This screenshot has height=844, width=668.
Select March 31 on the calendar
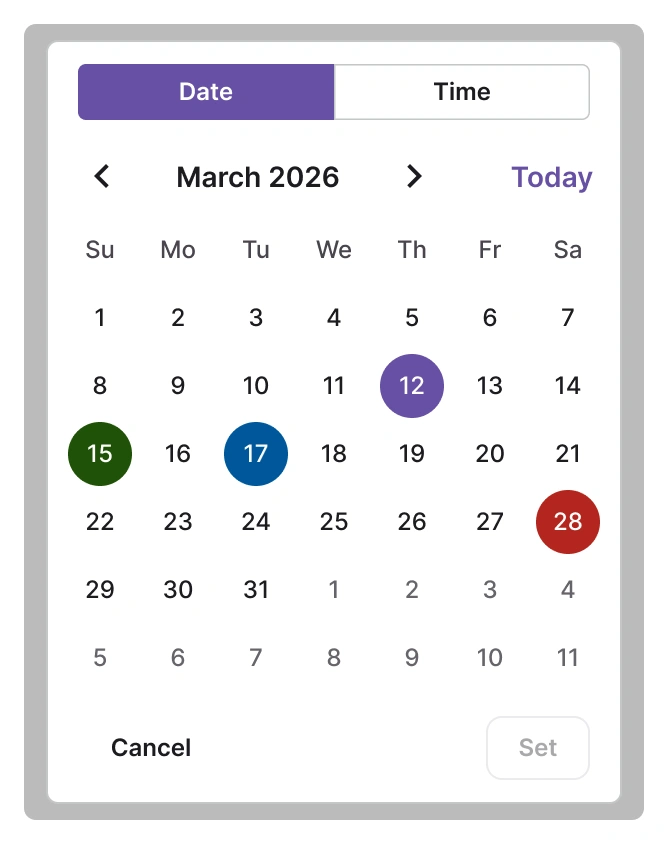tap(256, 590)
